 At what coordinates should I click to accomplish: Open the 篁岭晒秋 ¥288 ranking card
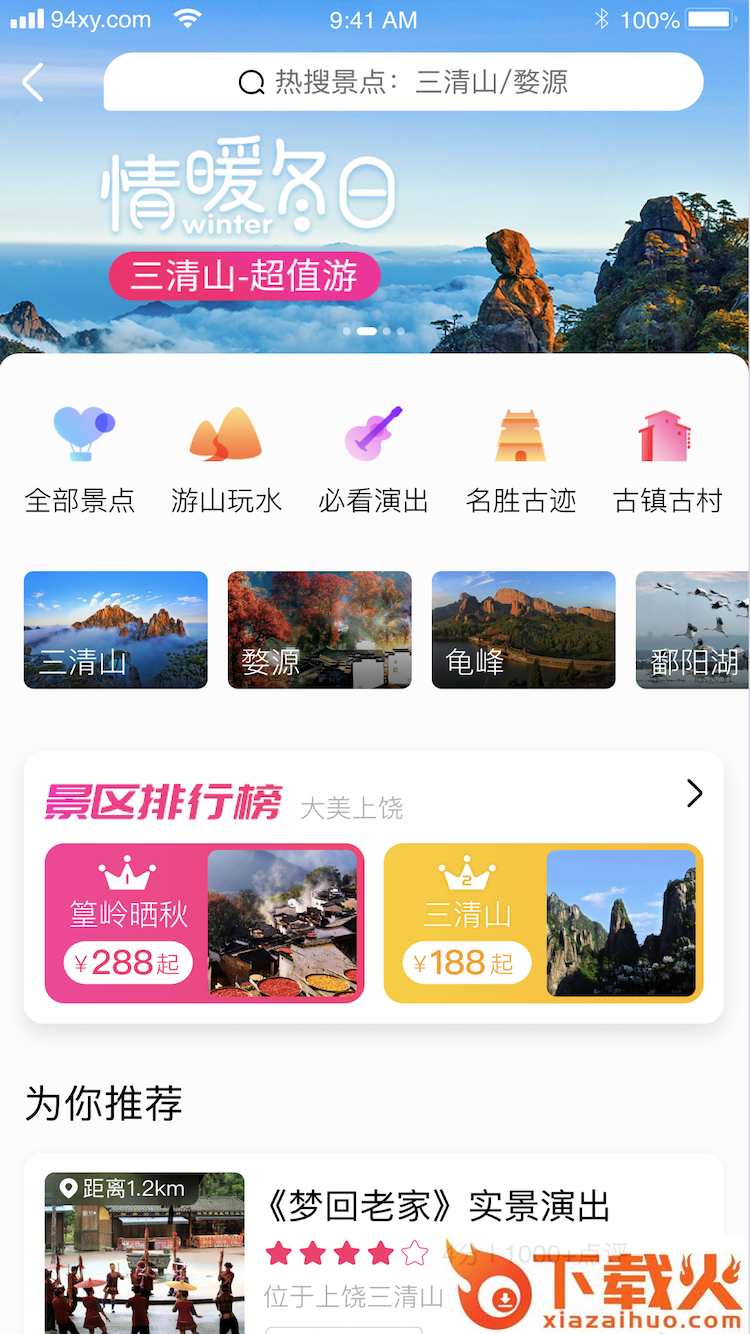click(x=204, y=923)
